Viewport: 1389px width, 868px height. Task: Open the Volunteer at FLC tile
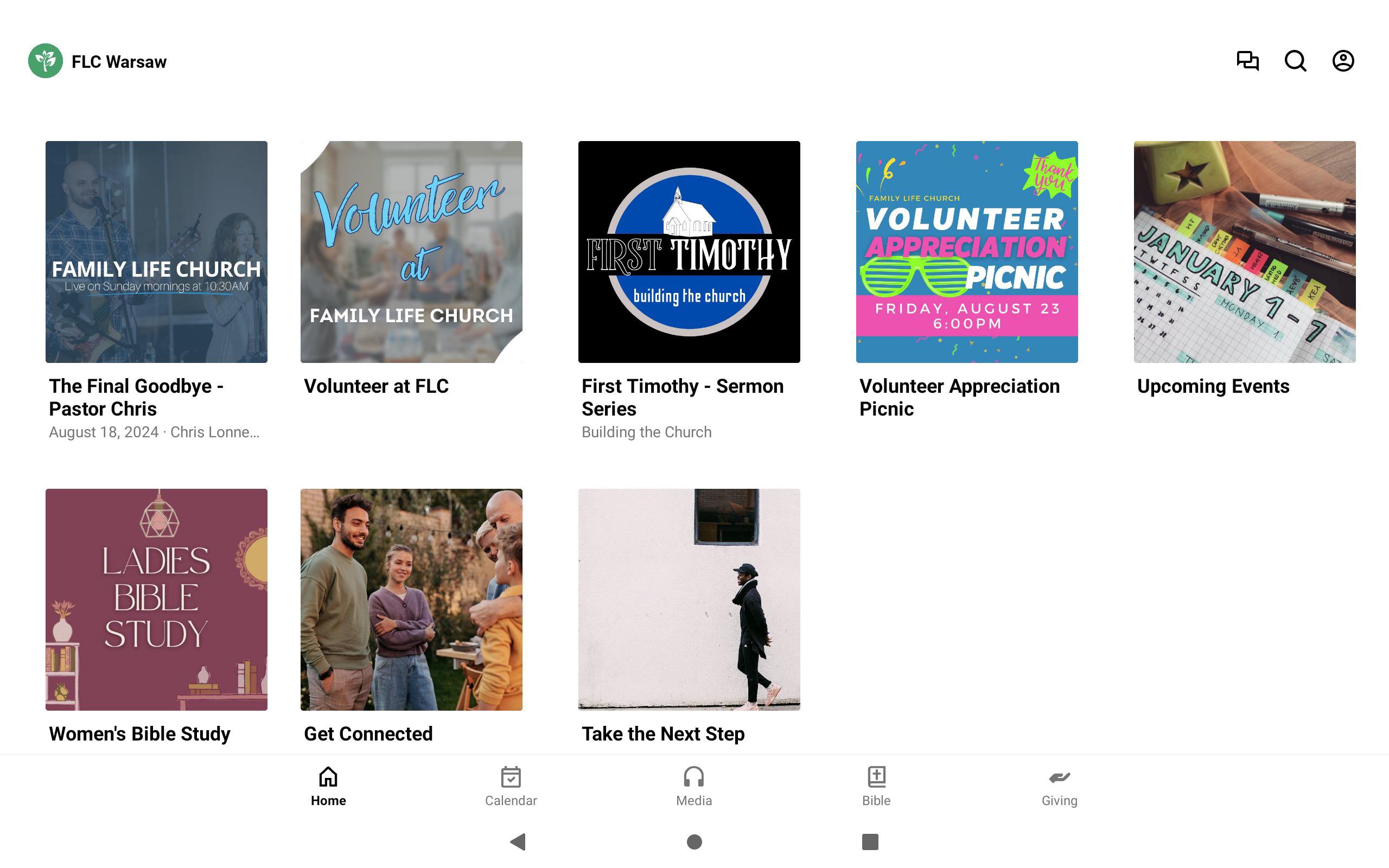(411, 252)
